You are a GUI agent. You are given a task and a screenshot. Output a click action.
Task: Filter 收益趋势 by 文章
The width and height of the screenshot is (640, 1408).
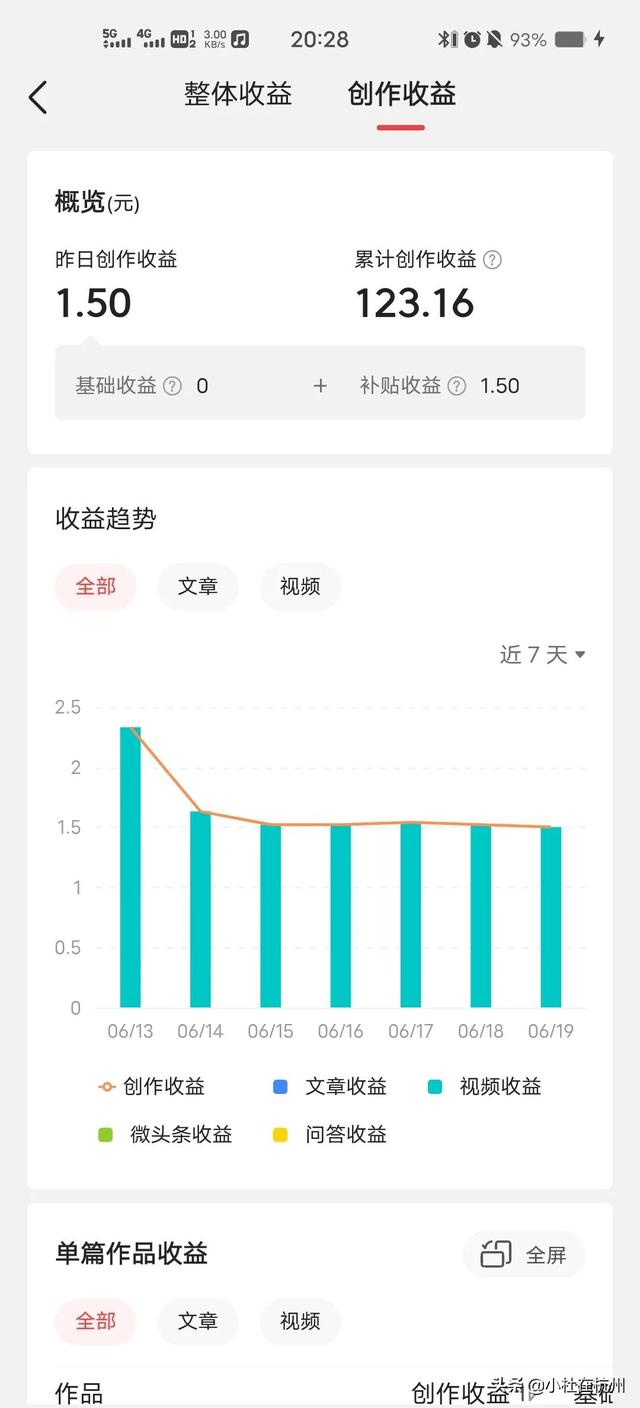tap(197, 587)
